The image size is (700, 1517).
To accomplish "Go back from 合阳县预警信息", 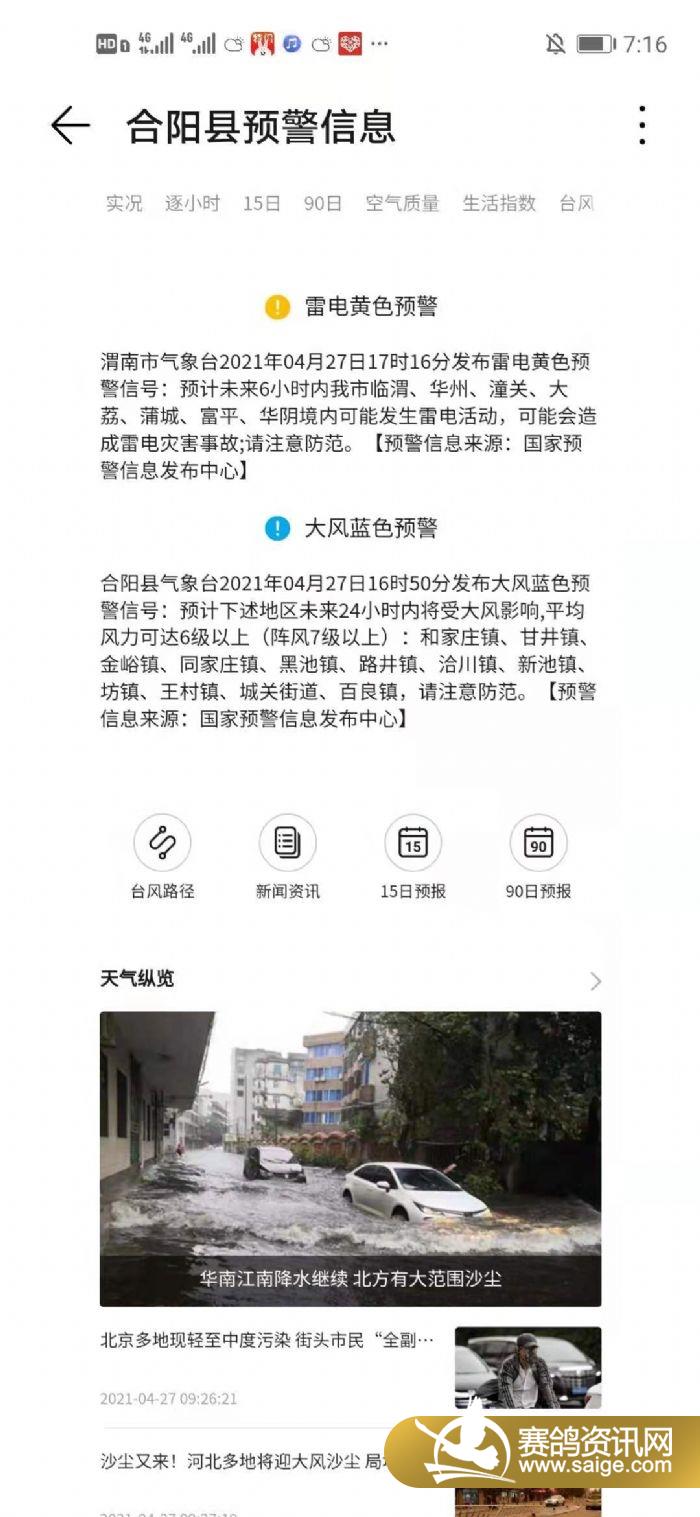I will point(70,126).
